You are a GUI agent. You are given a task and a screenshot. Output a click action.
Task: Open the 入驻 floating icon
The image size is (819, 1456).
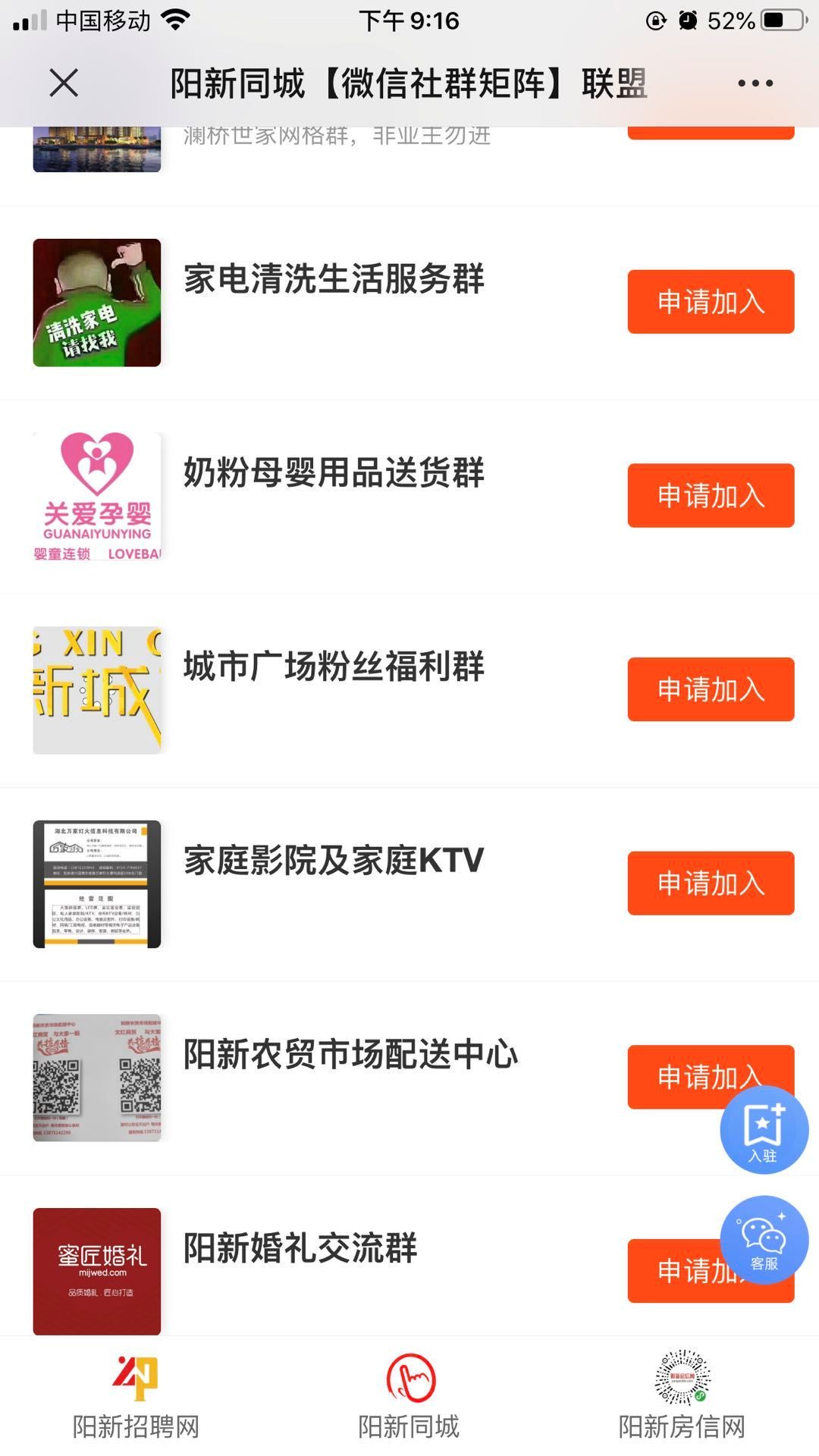(765, 1130)
